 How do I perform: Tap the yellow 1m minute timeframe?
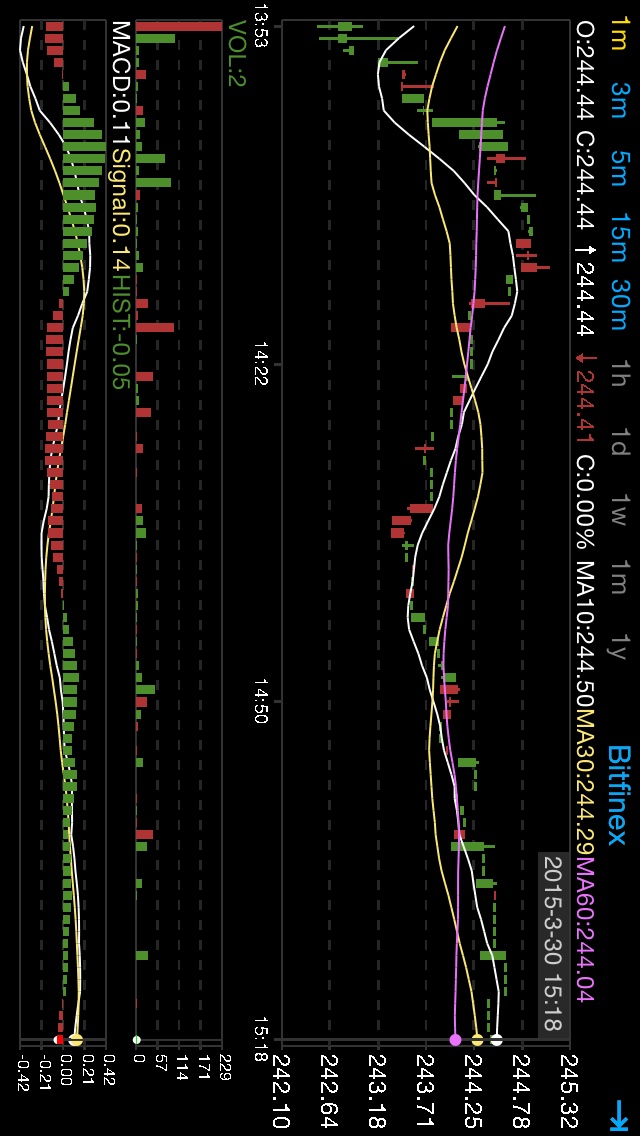619,36
